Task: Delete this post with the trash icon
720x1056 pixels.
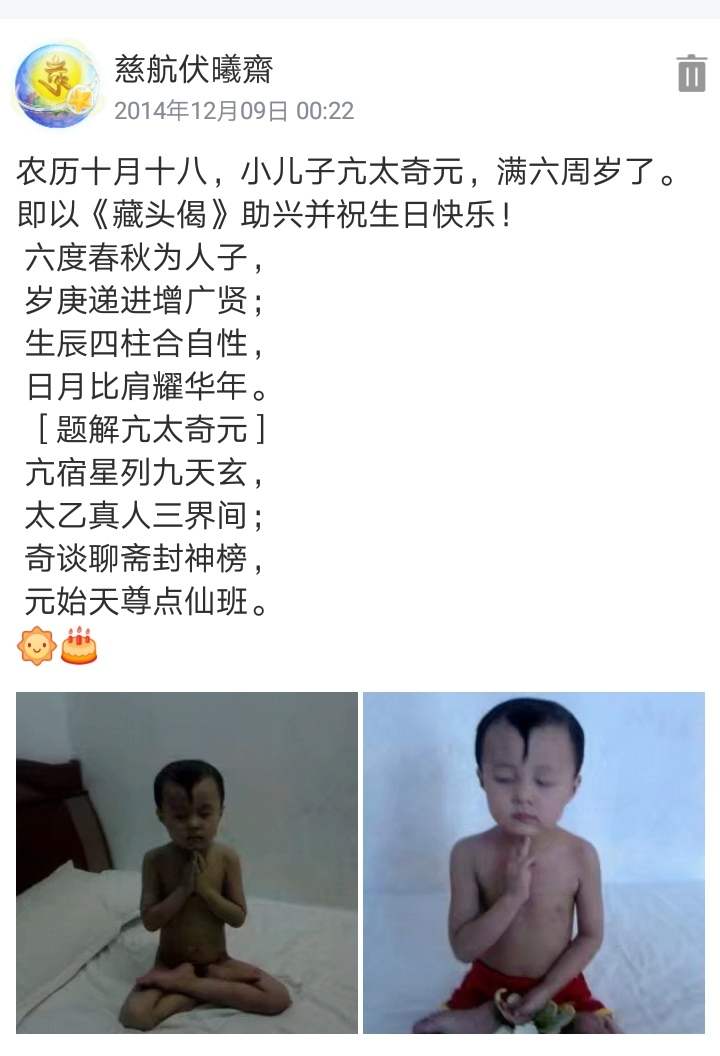Action: (691, 74)
